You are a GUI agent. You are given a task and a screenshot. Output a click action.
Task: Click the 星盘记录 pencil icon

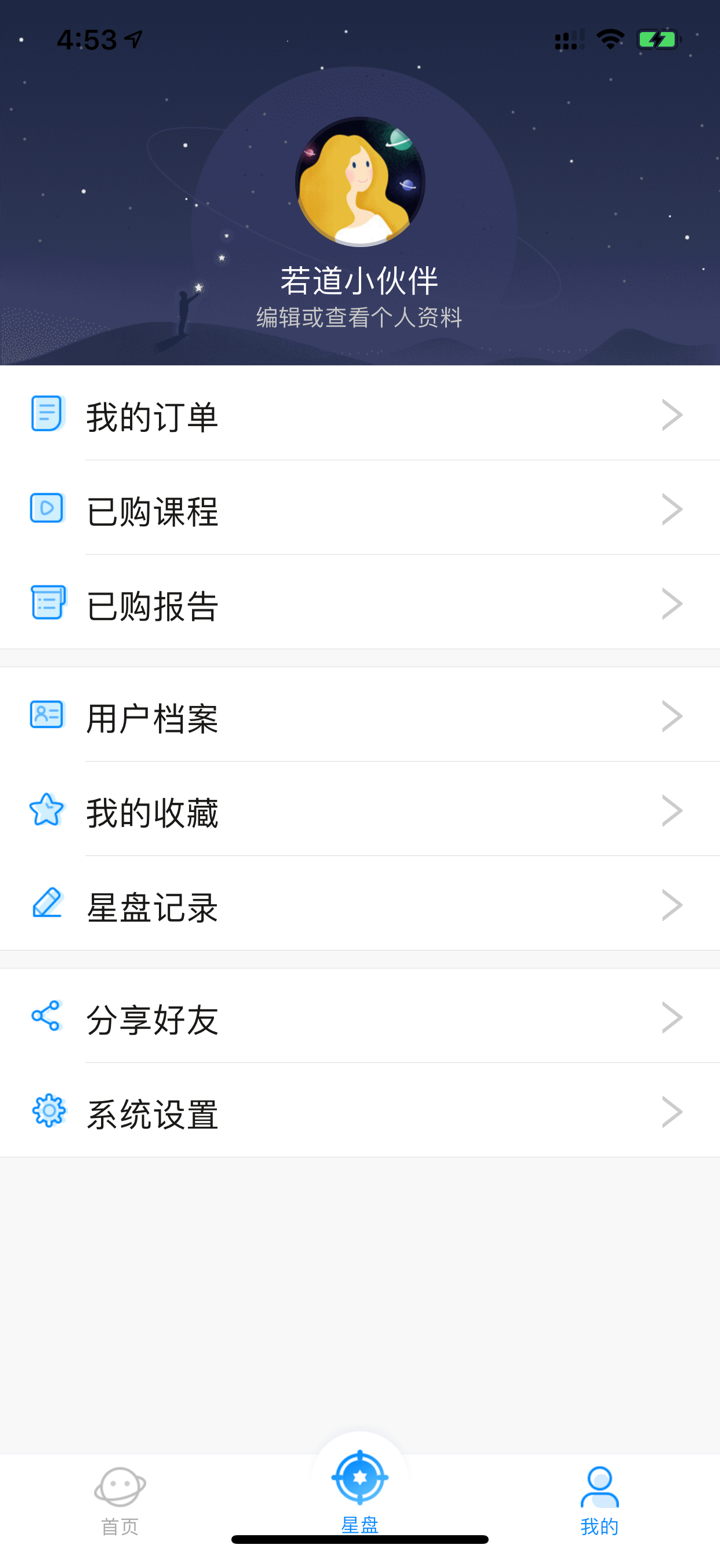coord(46,903)
